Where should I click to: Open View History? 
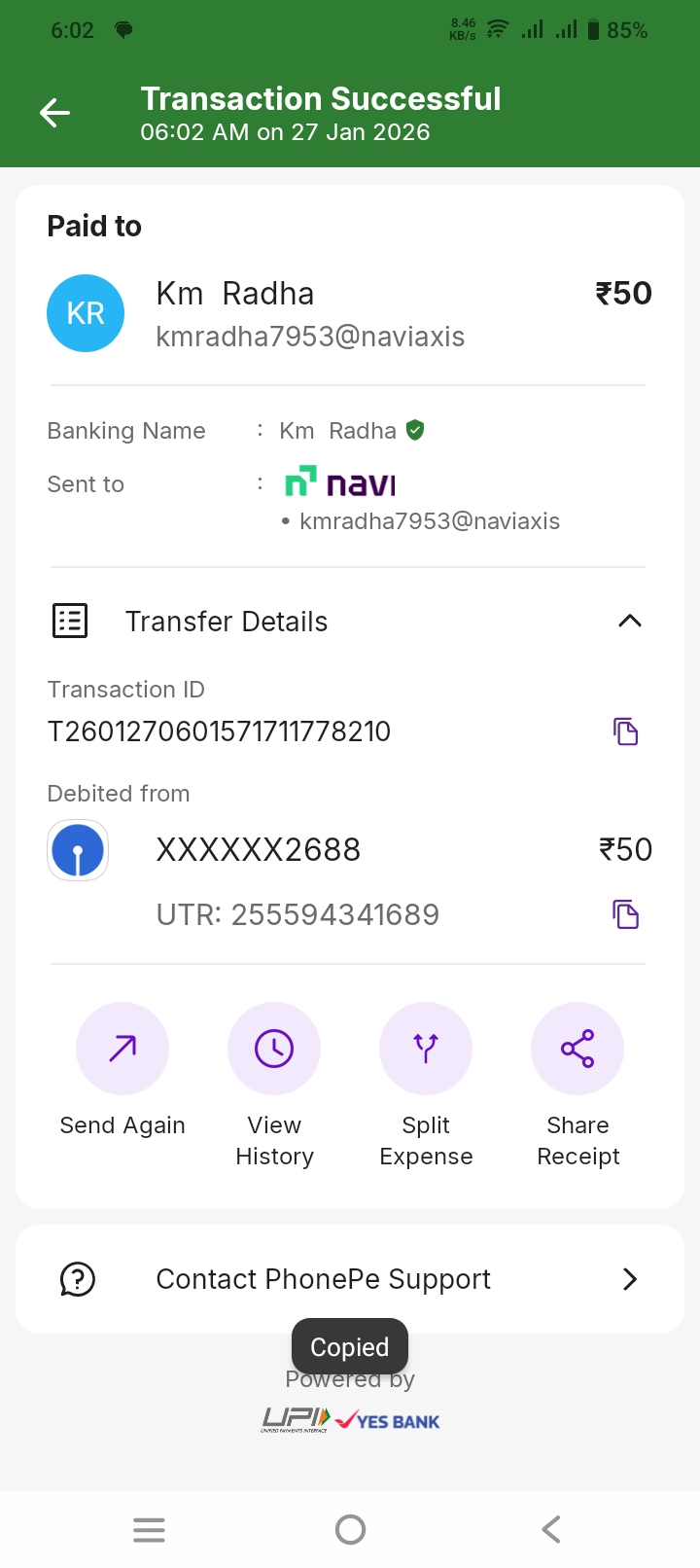tap(274, 1049)
